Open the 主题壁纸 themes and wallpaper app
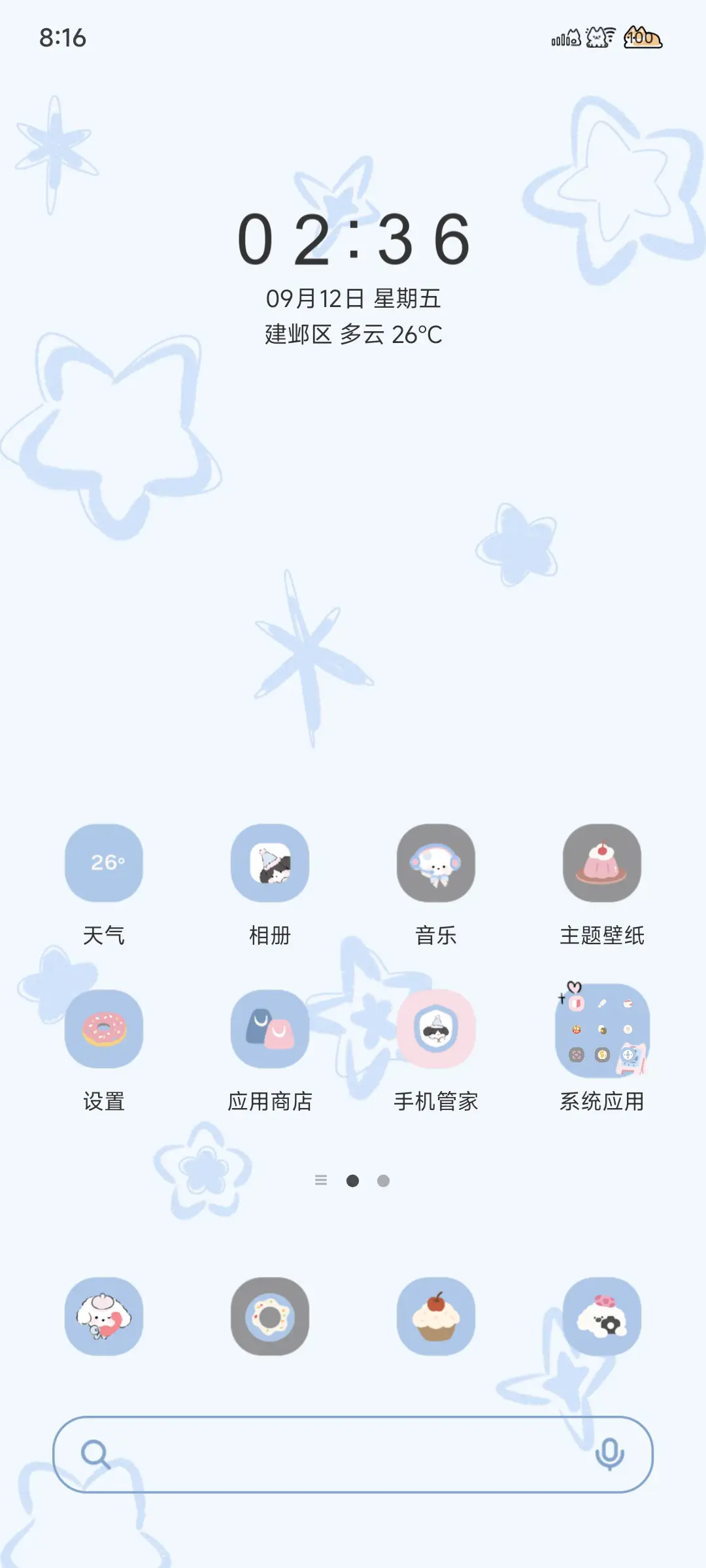The height and width of the screenshot is (1568, 706). [602, 863]
